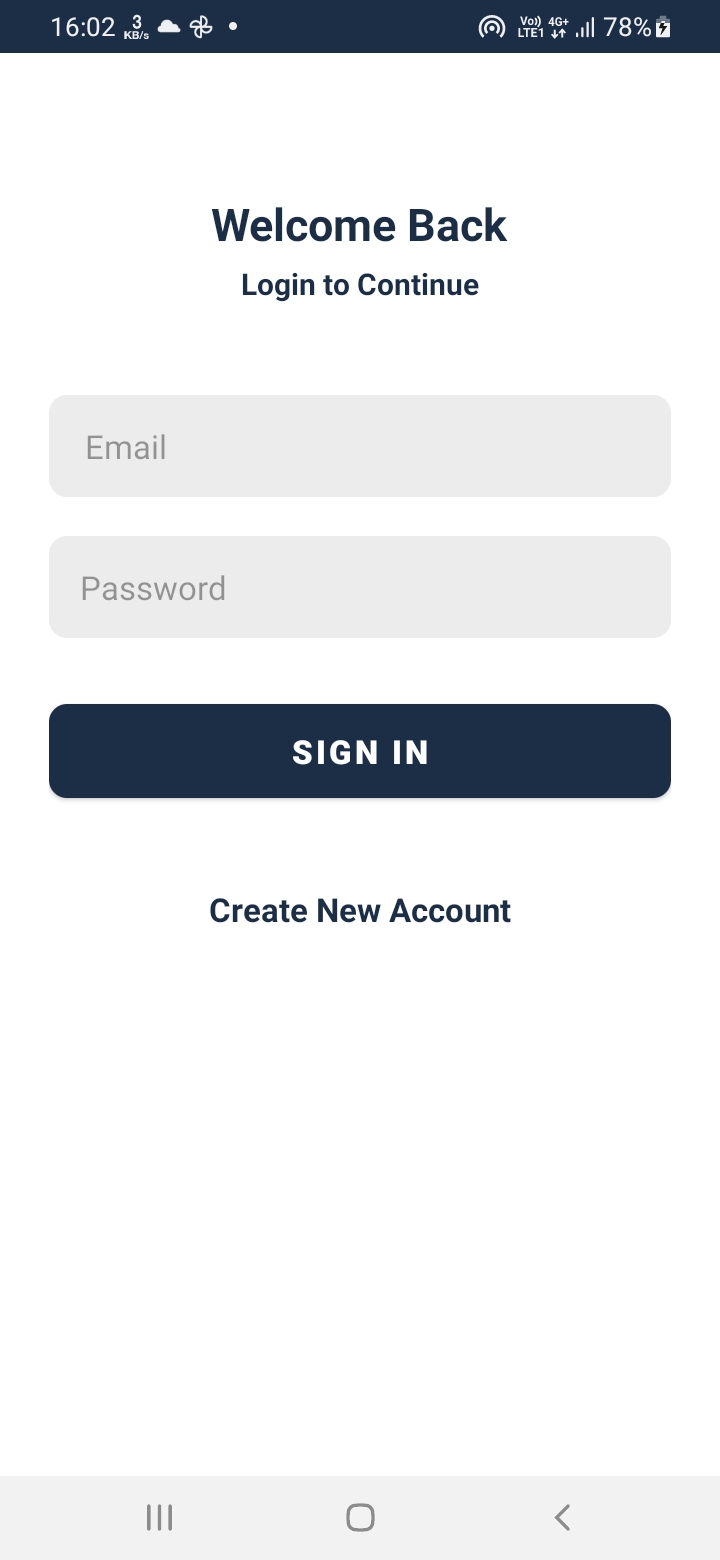720x1560 pixels.
Task: Tap the hotspot icon in the status bar
Action: 491,27
